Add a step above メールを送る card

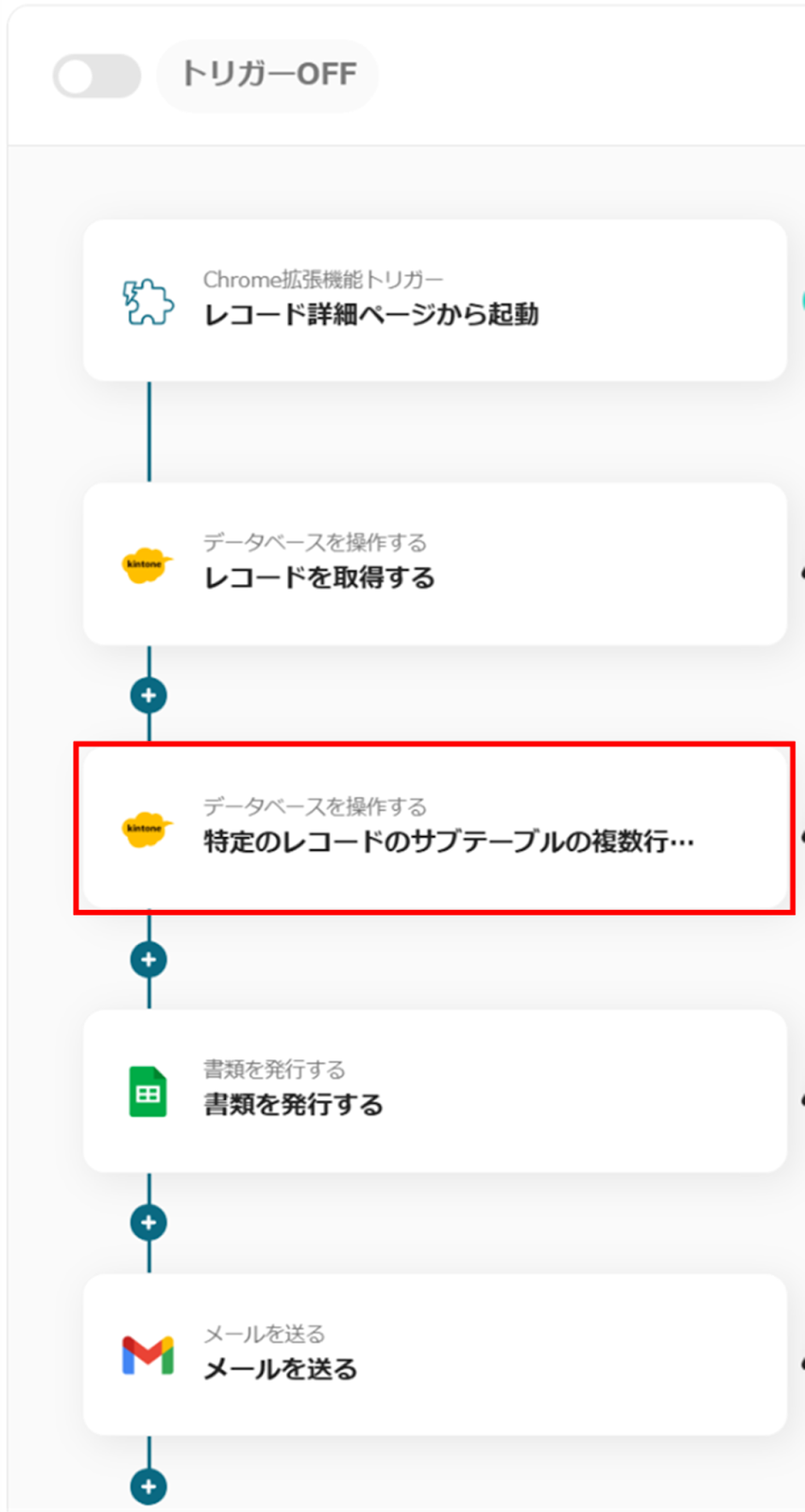(148, 1222)
